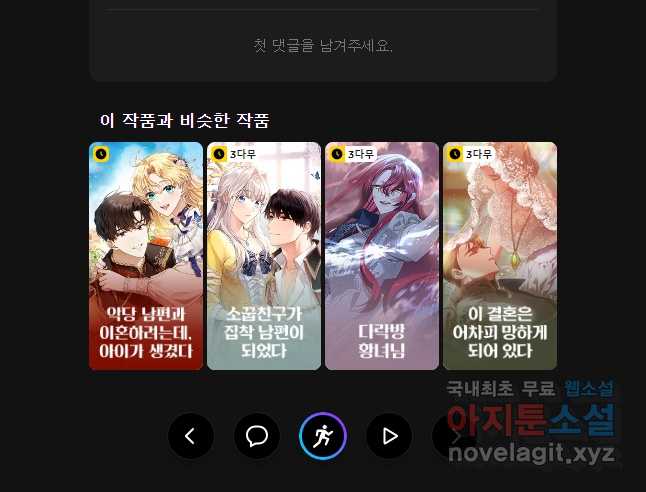This screenshot has height=492, width=646.
Task: Go to the next episode arrow
Action: pos(453,436)
